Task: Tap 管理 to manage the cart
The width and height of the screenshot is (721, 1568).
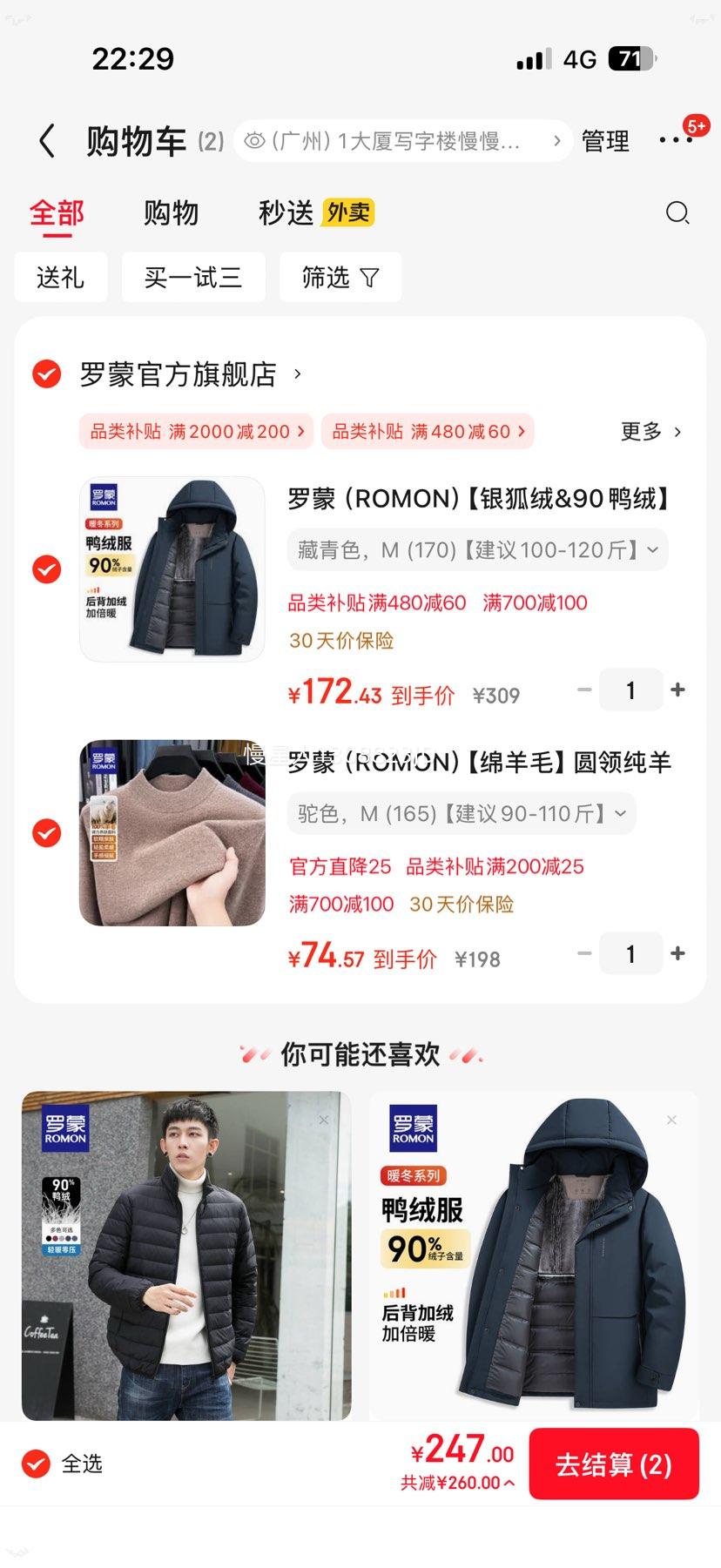Action: [604, 140]
